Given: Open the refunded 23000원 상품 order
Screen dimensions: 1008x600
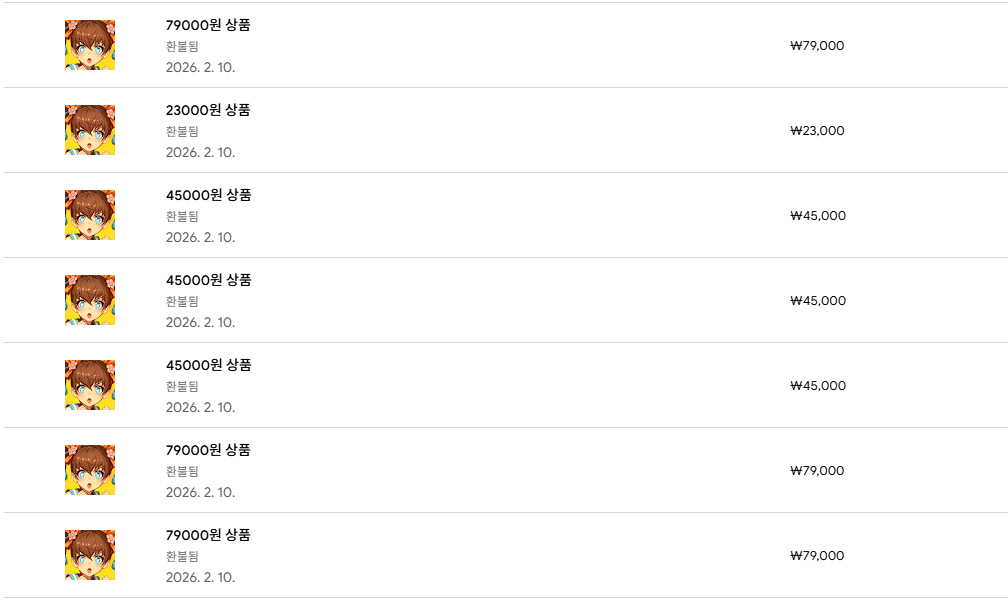Looking at the screenshot, I should (x=208, y=111).
